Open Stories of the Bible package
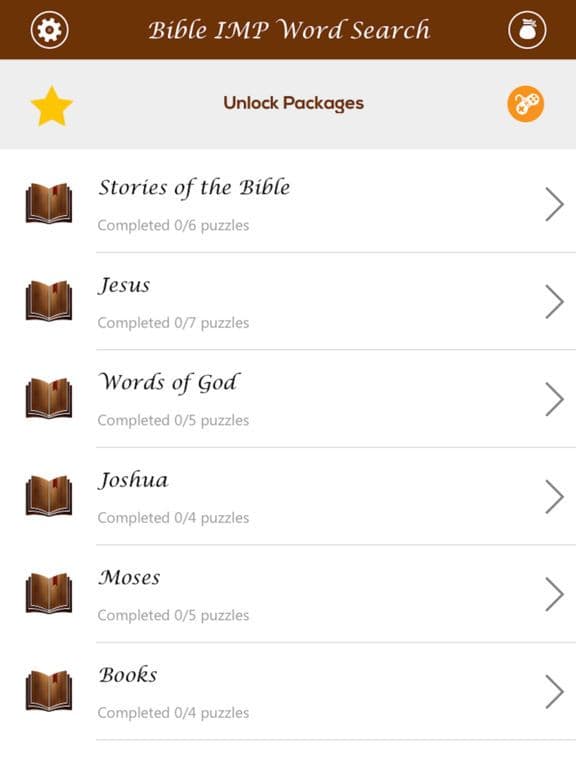Viewport: 576px width, 768px height. 288,204
